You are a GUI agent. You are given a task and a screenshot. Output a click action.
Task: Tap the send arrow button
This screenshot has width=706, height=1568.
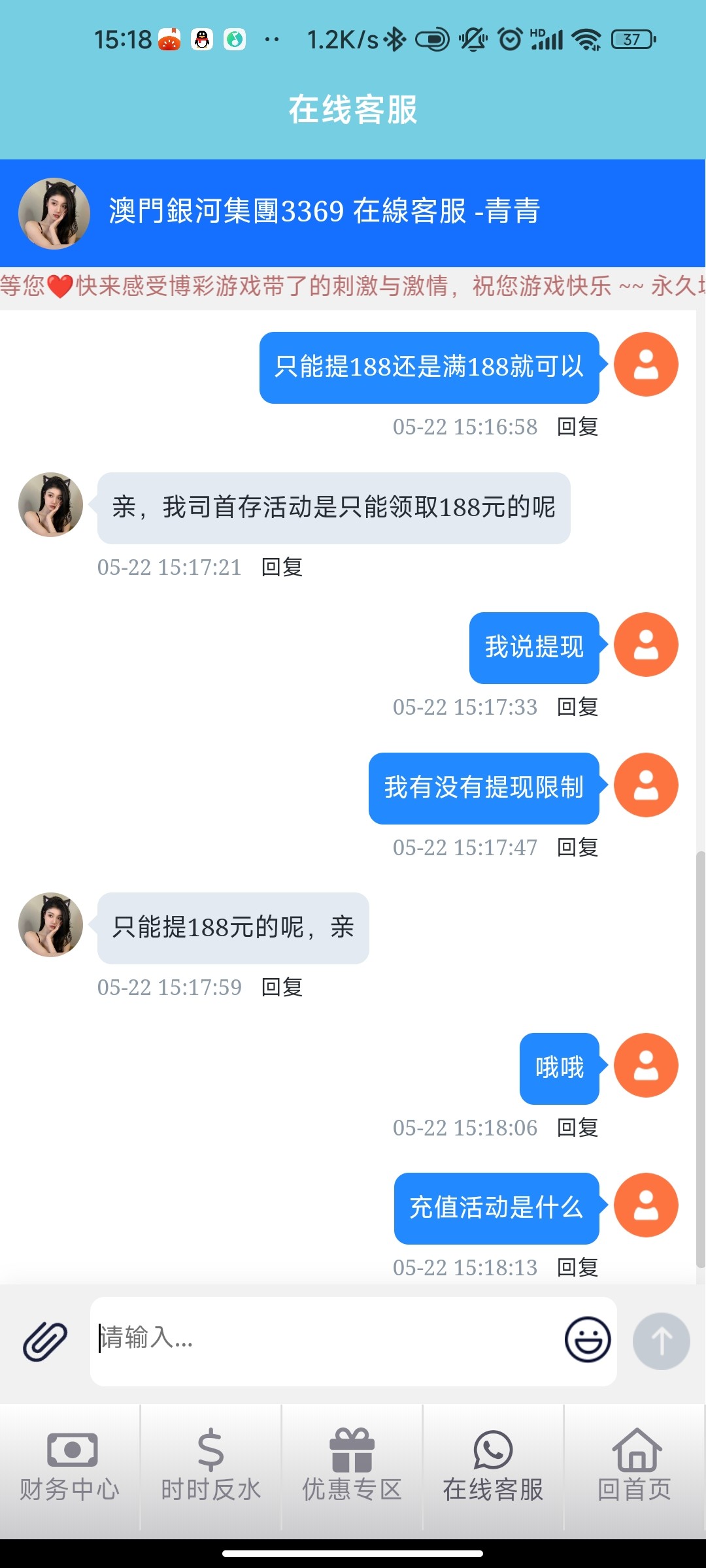661,1341
